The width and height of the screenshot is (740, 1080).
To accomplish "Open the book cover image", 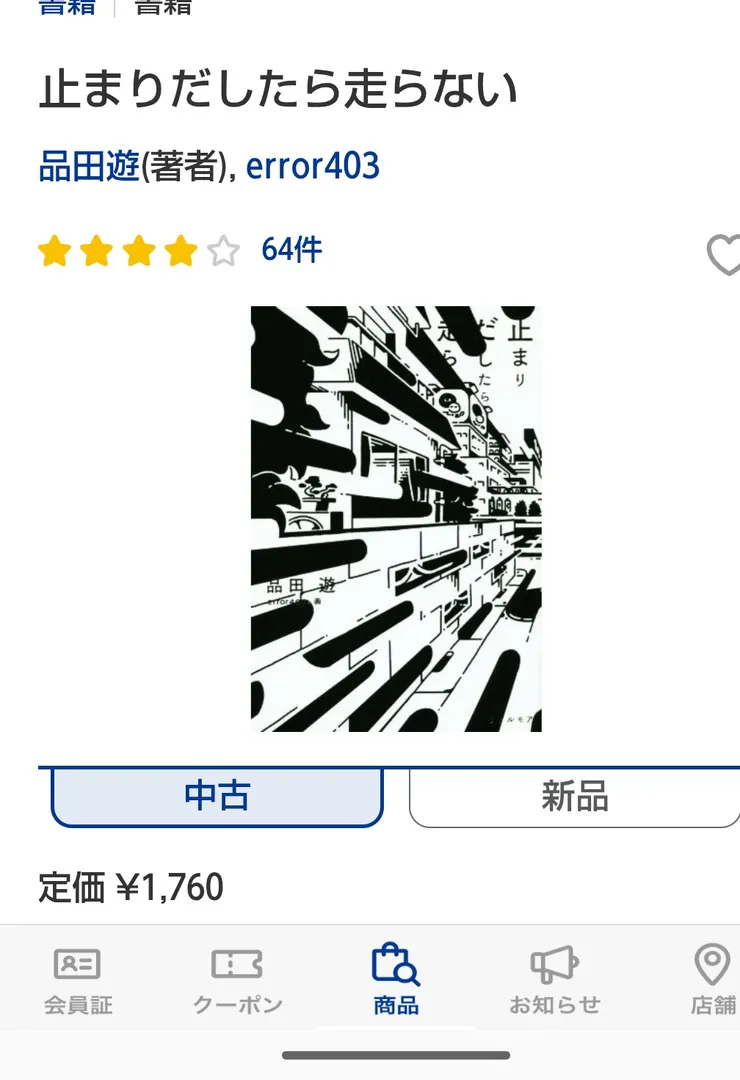I will (396, 518).
